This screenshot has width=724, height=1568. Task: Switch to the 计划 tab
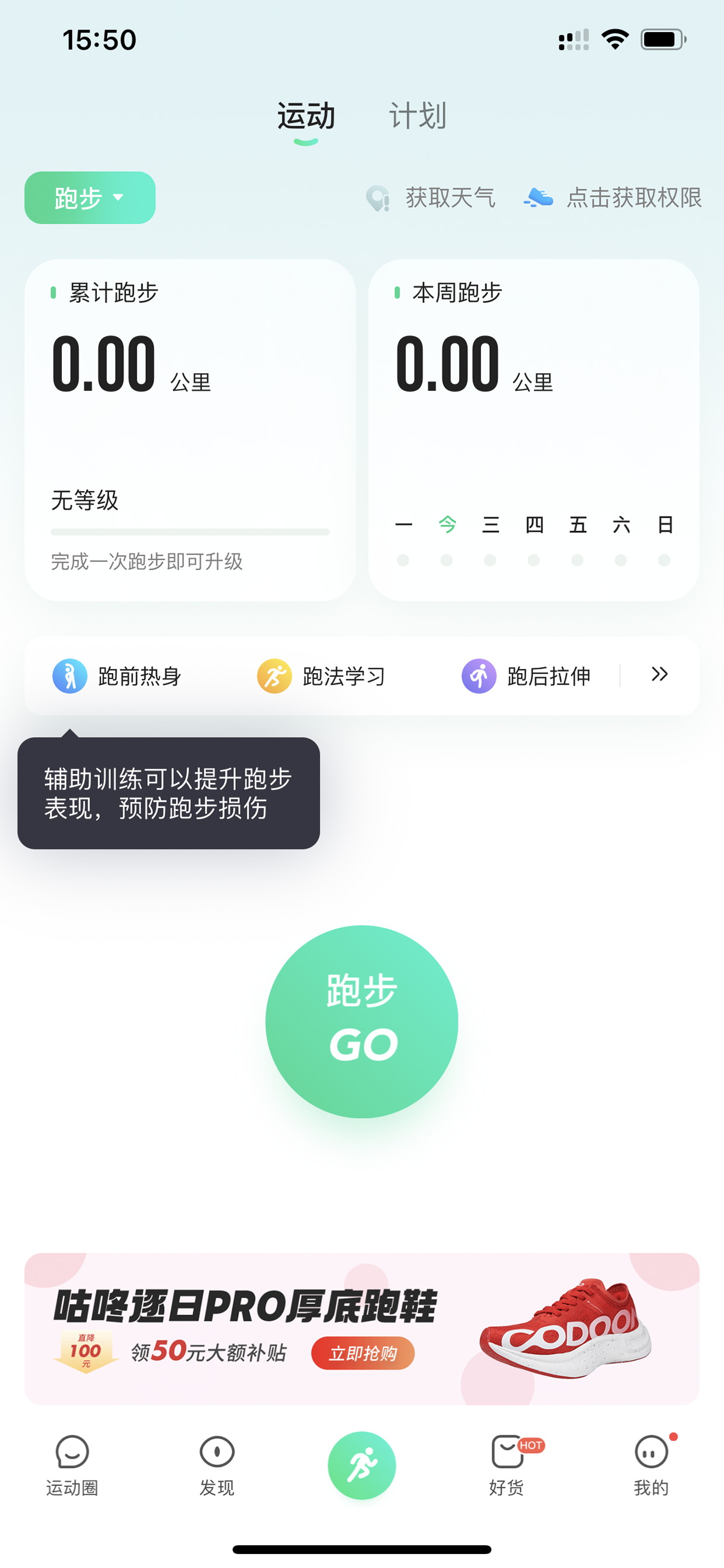click(x=418, y=116)
